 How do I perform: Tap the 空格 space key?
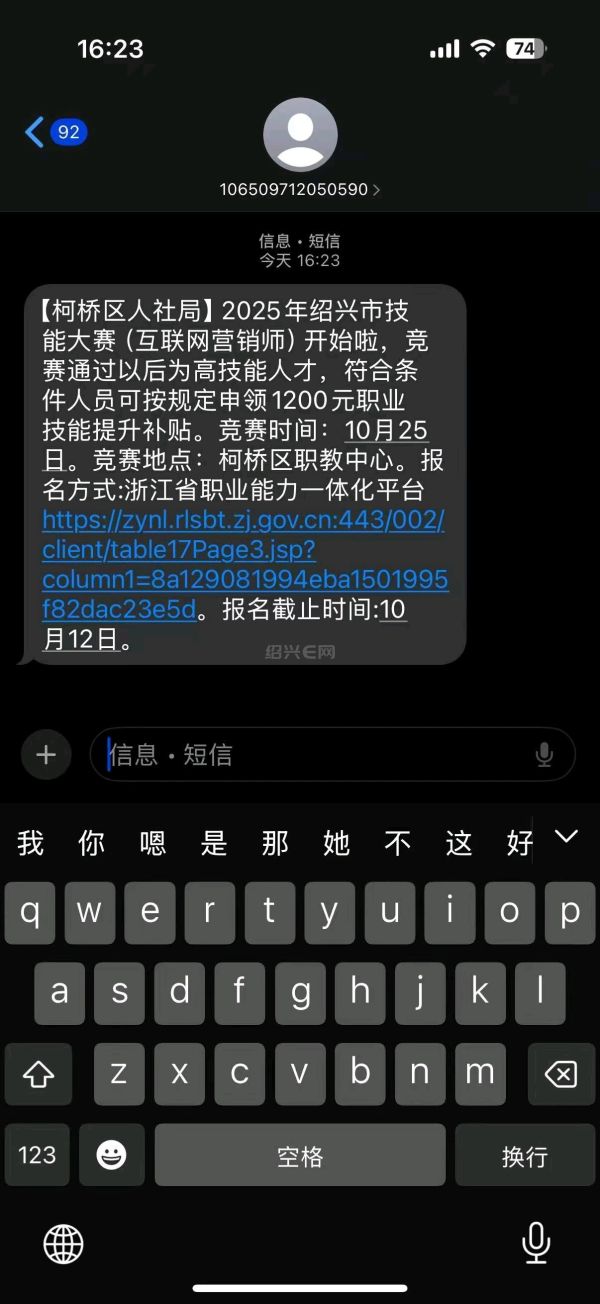pyautogui.click(x=300, y=1156)
